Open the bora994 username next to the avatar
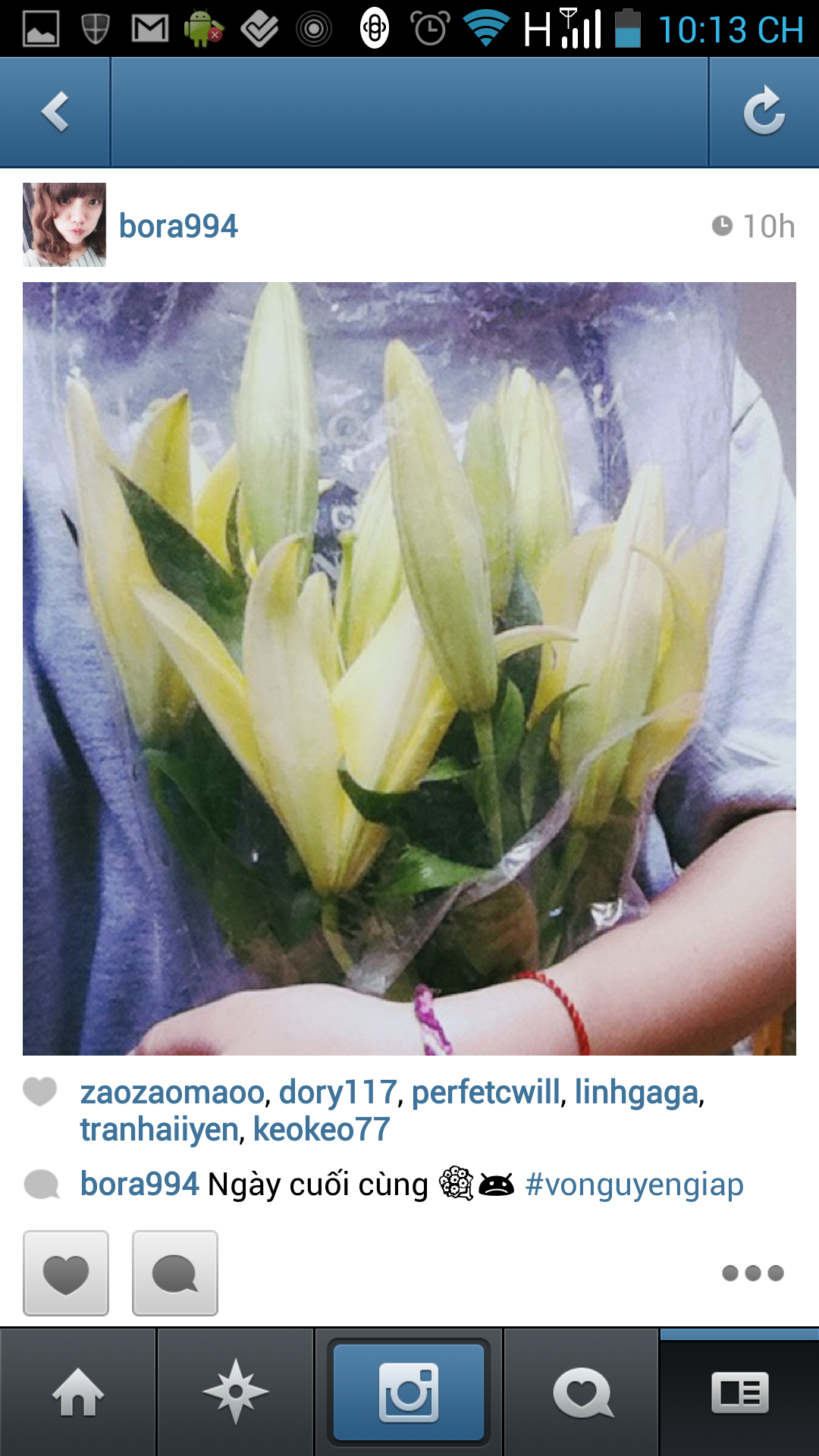 (x=178, y=226)
